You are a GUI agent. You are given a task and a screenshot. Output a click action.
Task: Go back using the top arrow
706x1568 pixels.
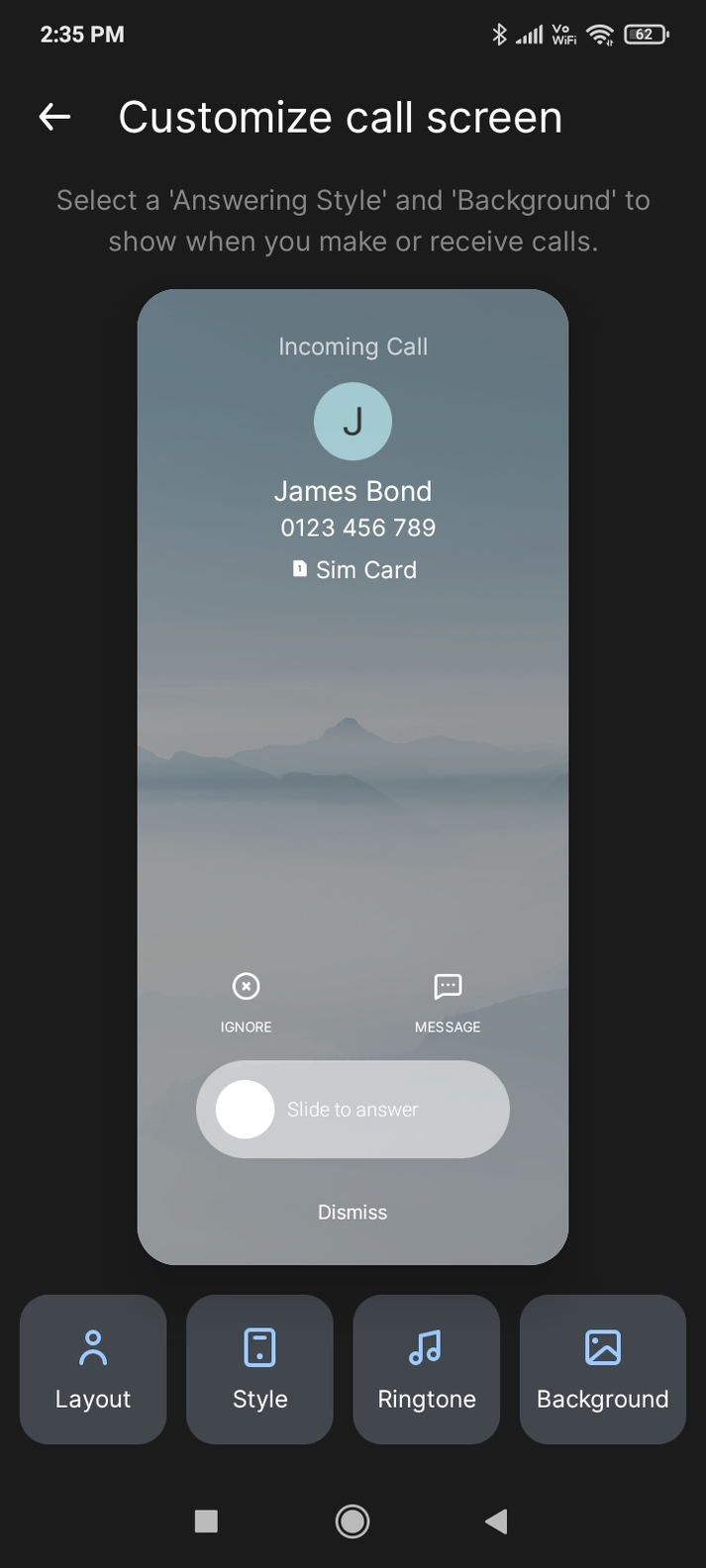(54, 117)
